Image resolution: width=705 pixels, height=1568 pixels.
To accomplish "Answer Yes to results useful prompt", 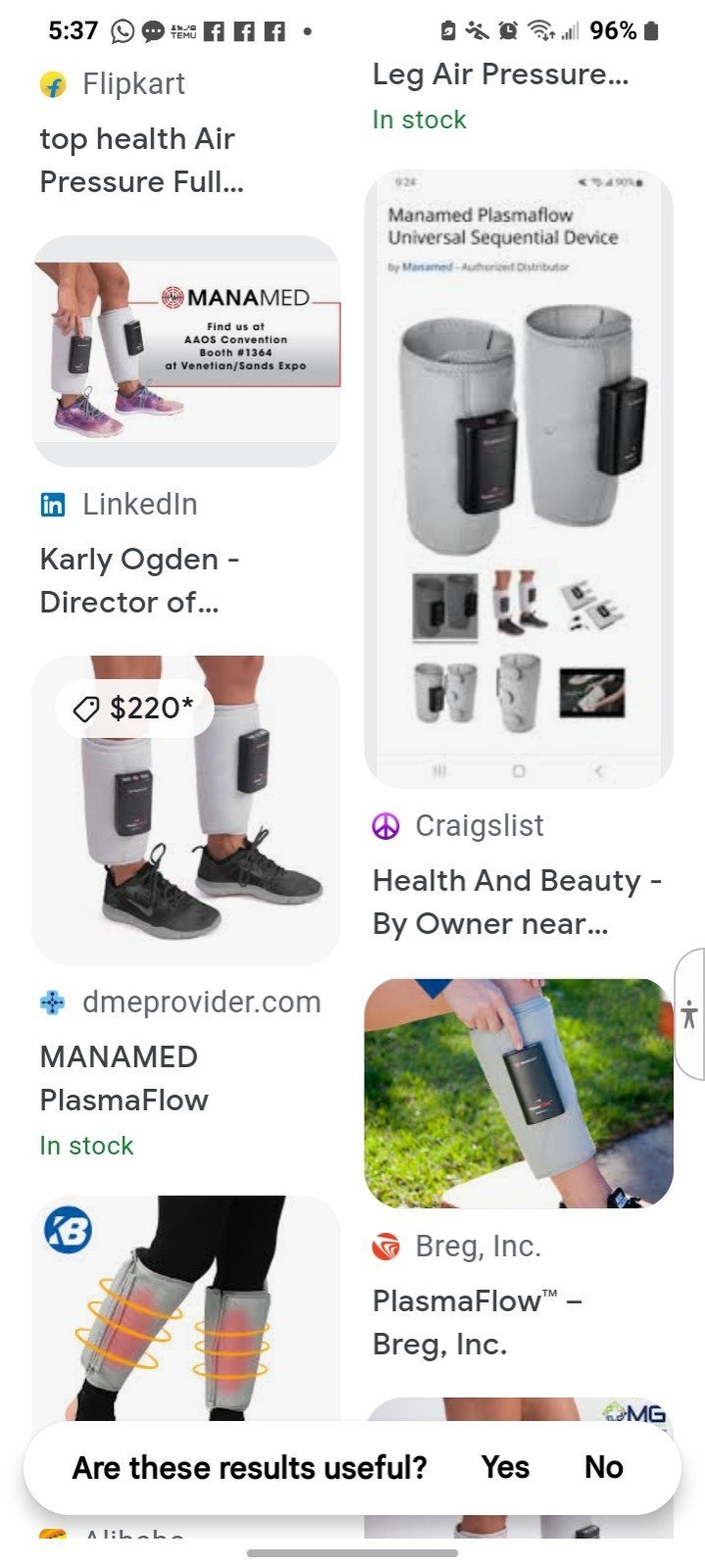I will (505, 1467).
